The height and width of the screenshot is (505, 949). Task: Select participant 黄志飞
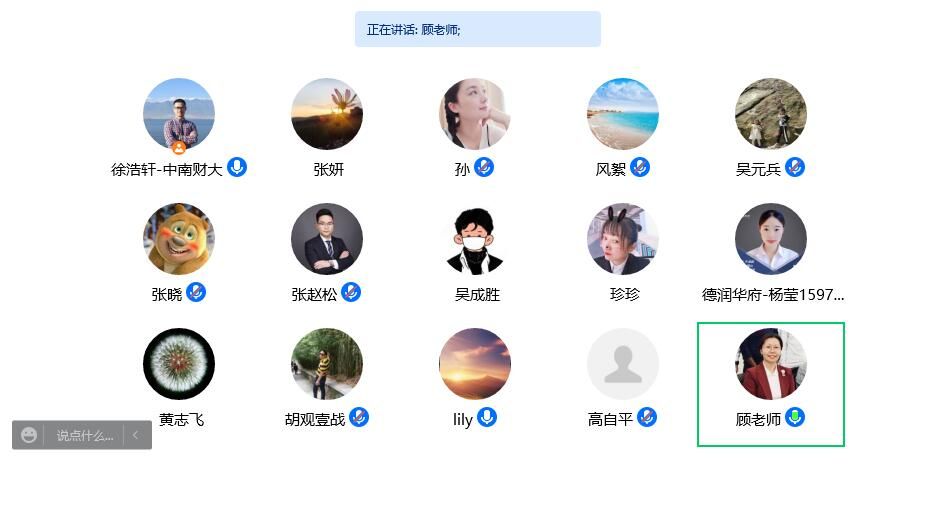(x=179, y=364)
